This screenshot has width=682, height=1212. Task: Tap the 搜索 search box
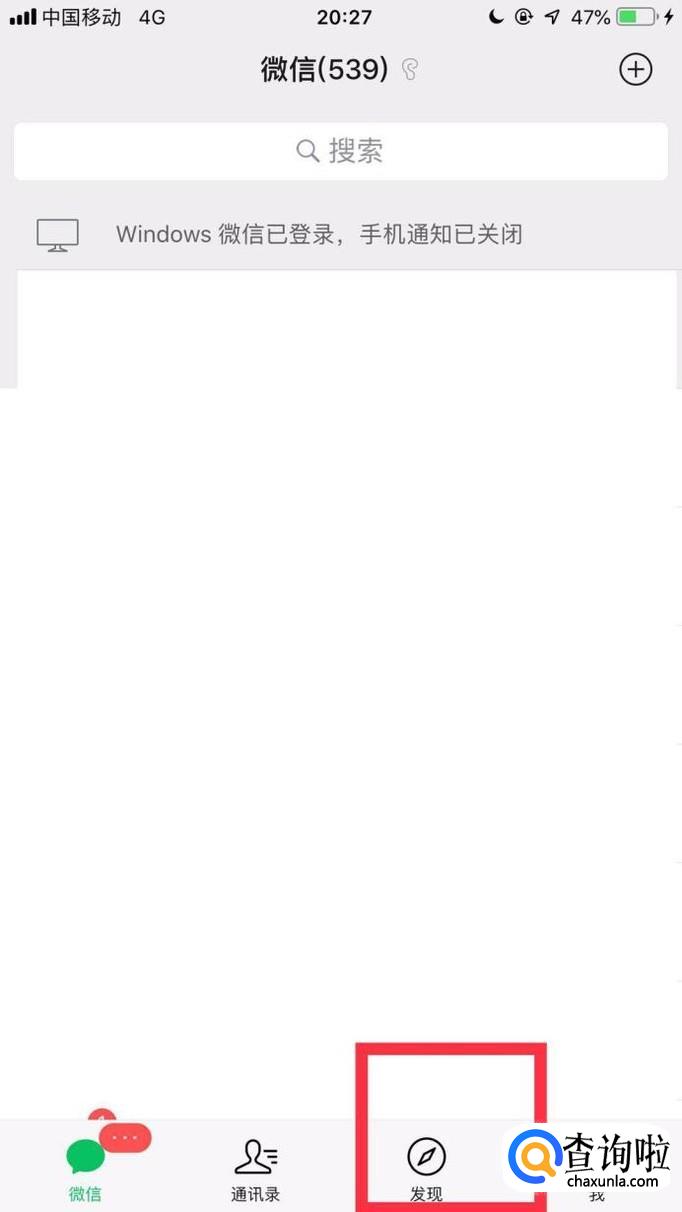pos(340,152)
